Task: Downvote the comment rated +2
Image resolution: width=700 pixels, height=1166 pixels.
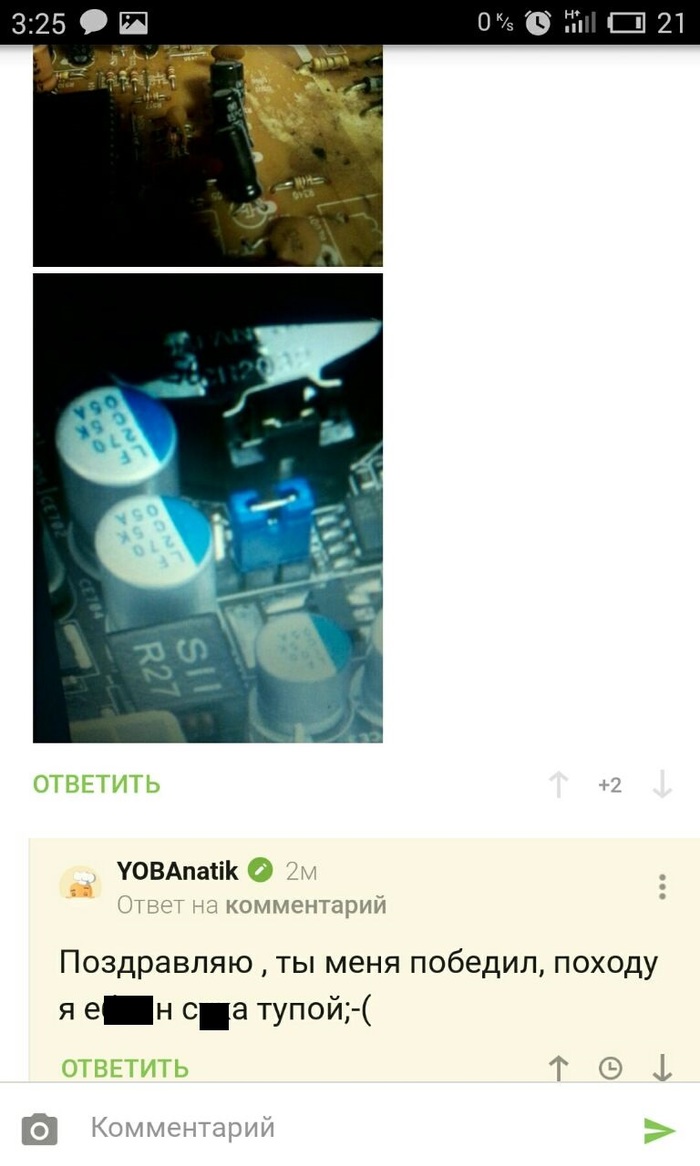Action: 661,785
